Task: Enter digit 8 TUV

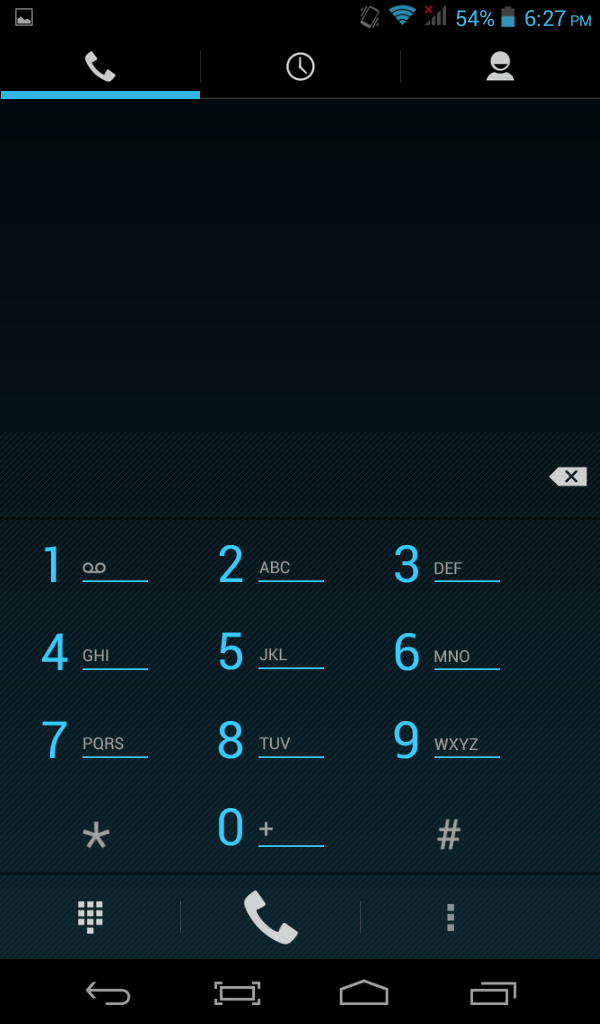Action: [270, 741]
